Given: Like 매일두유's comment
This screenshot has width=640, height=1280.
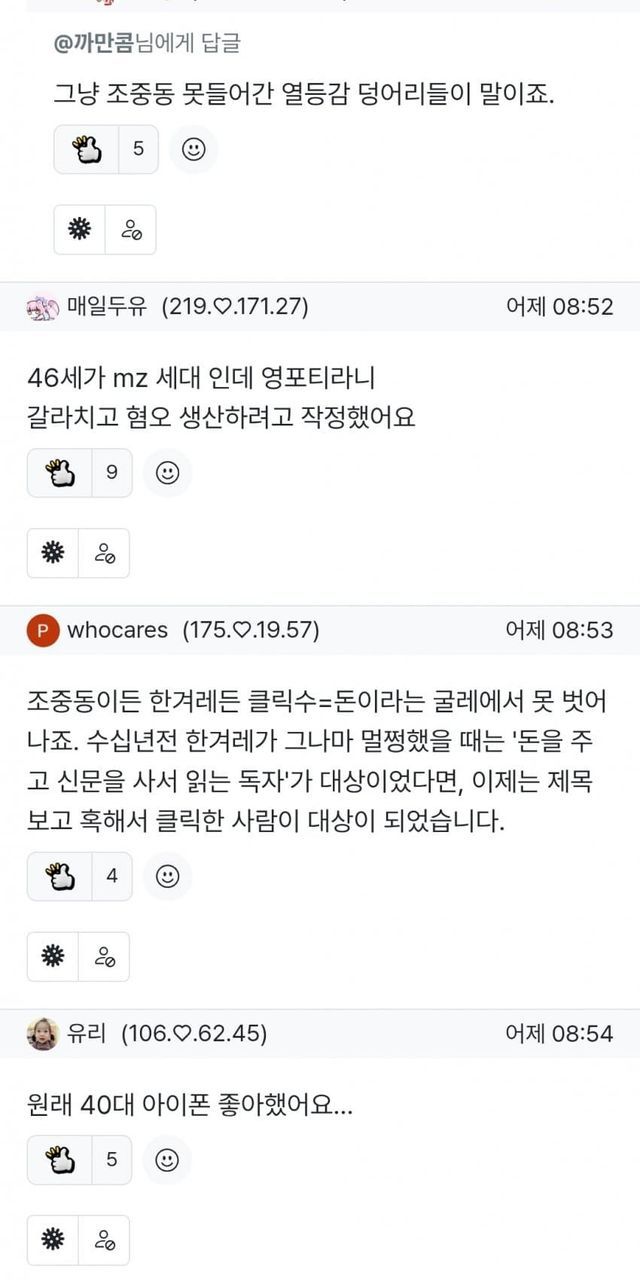Looking at the screenshot, I should (79, 473).
